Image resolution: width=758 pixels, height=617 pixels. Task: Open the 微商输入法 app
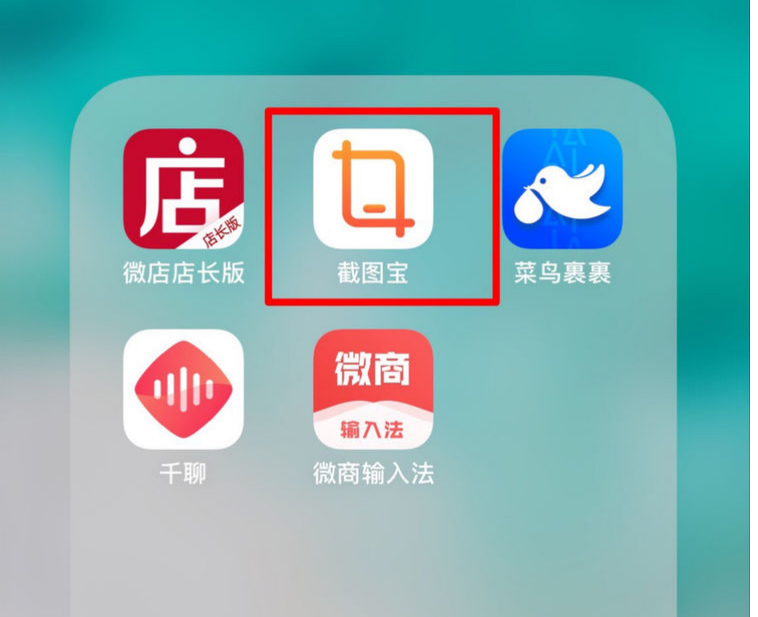tap(373, 389)
